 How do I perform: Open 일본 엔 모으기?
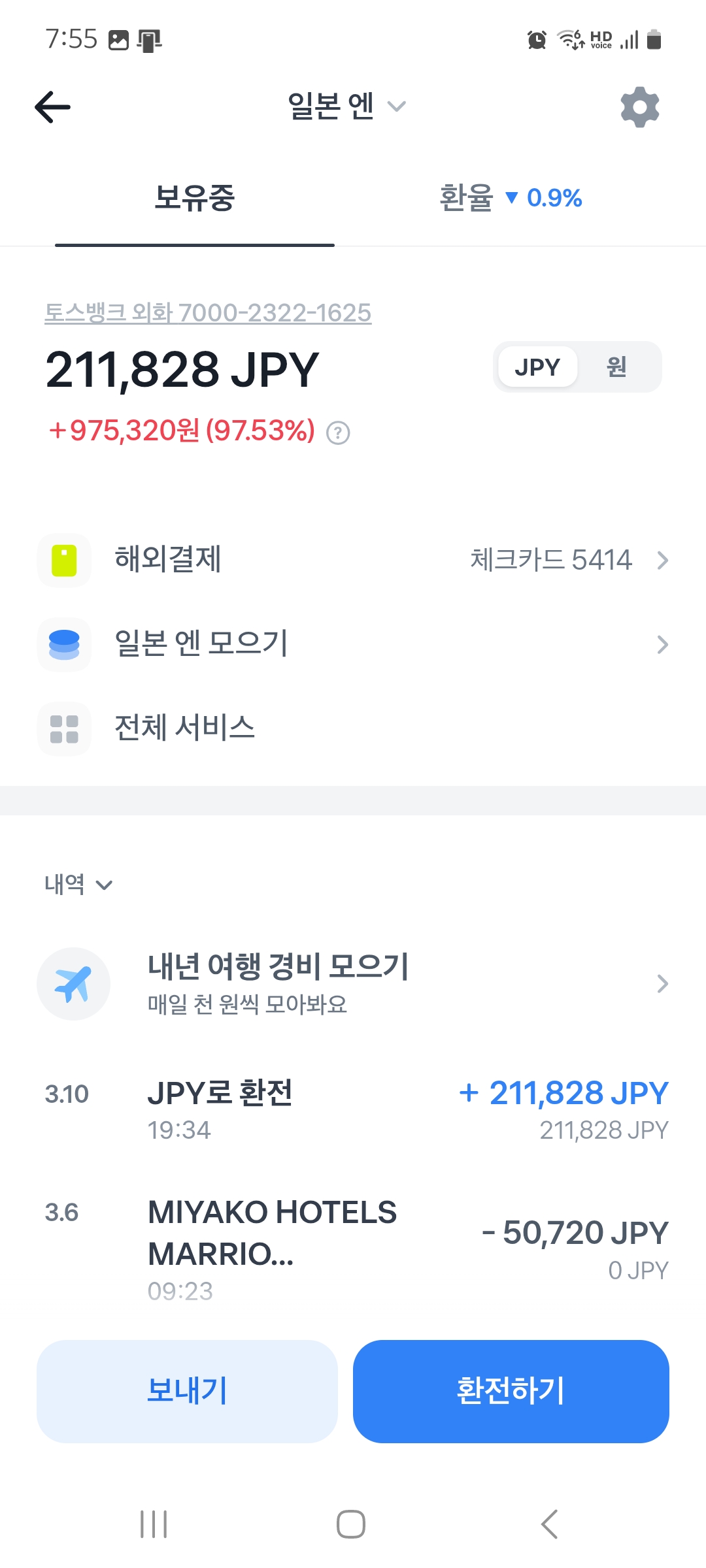[353, 644]
